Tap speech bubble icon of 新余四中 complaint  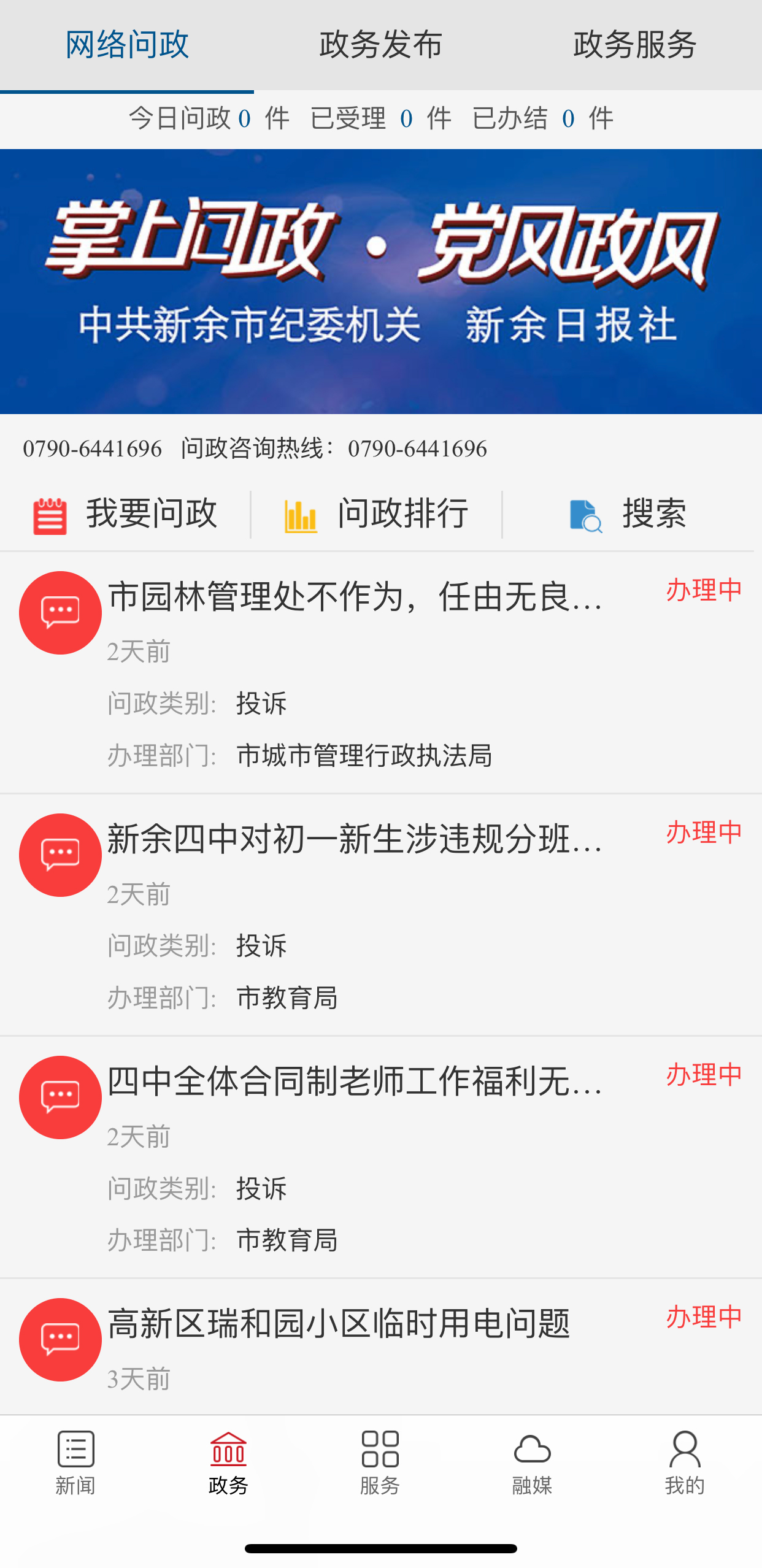(x=60, y=855)
